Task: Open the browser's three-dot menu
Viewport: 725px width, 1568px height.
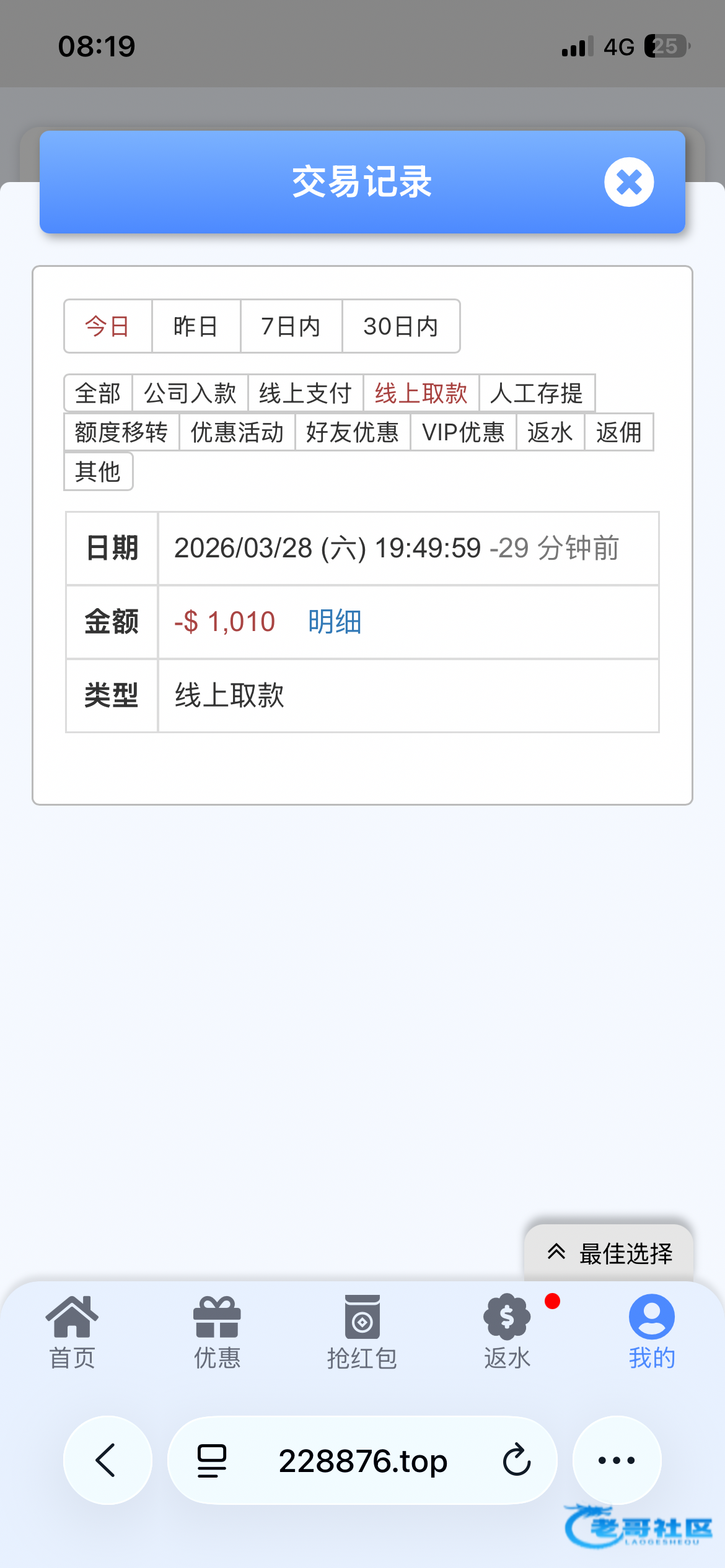Action: 616,1460
